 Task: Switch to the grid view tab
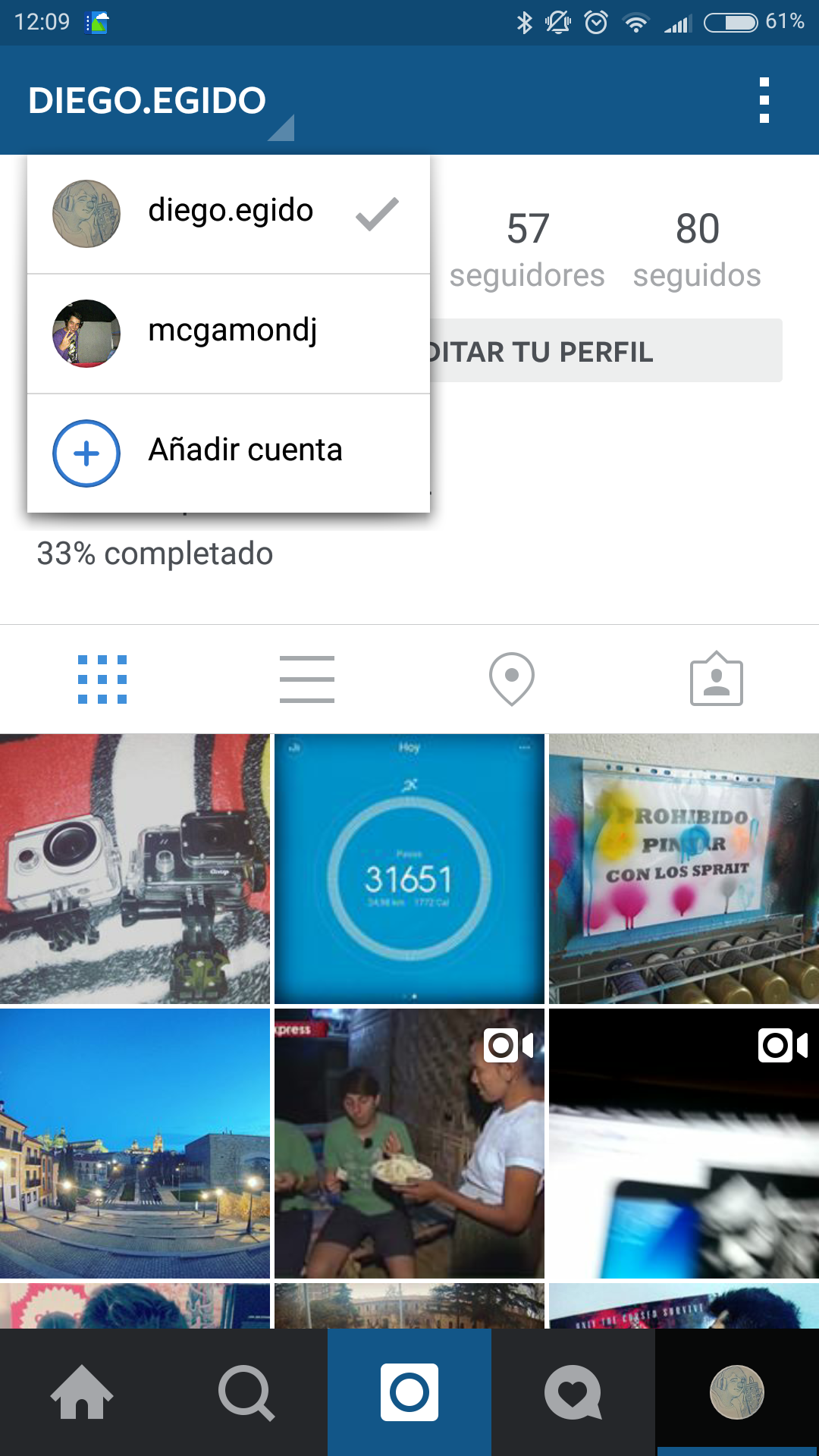tap(102, 679)
